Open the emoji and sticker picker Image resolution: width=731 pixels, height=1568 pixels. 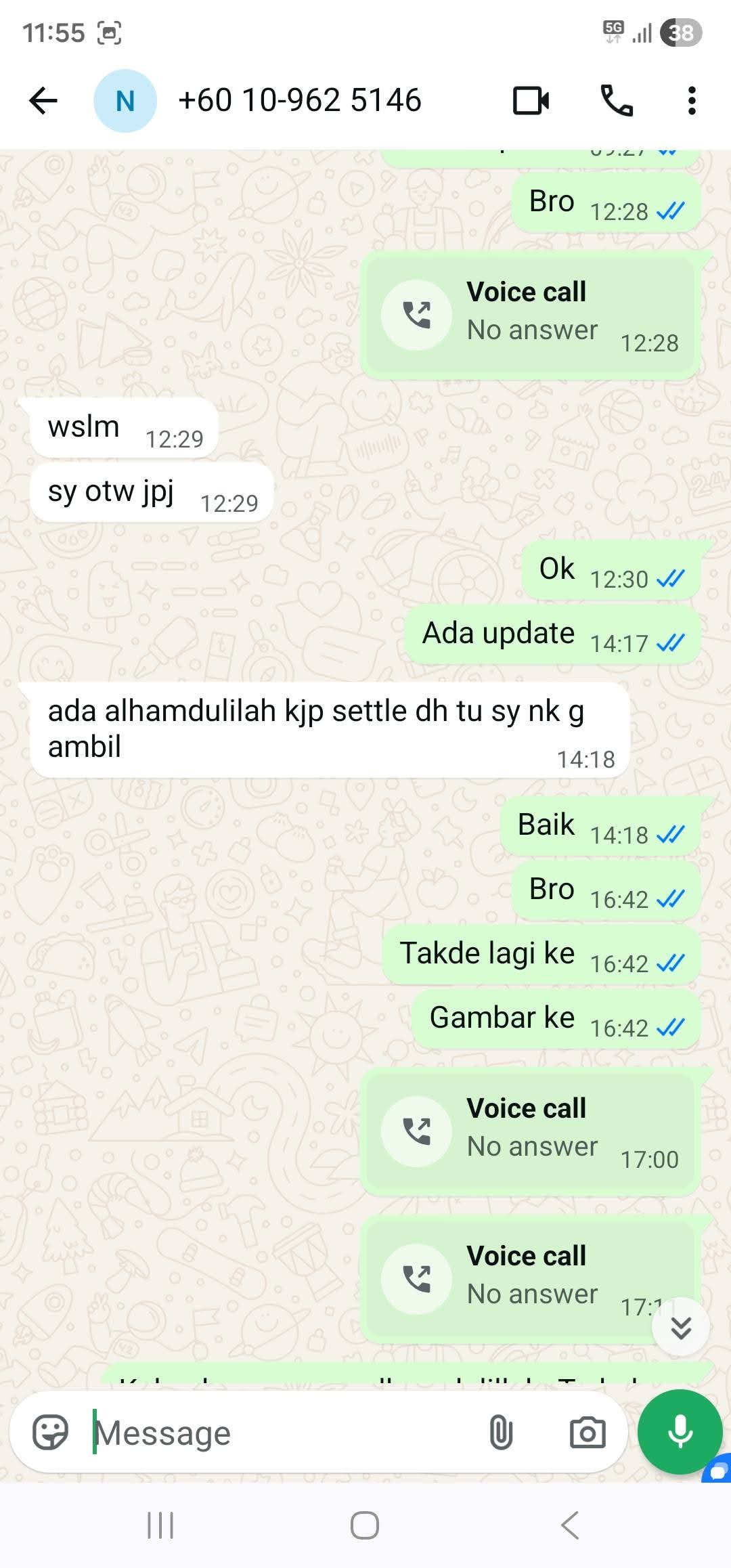pyautogui.click(x=51, y=1433)
